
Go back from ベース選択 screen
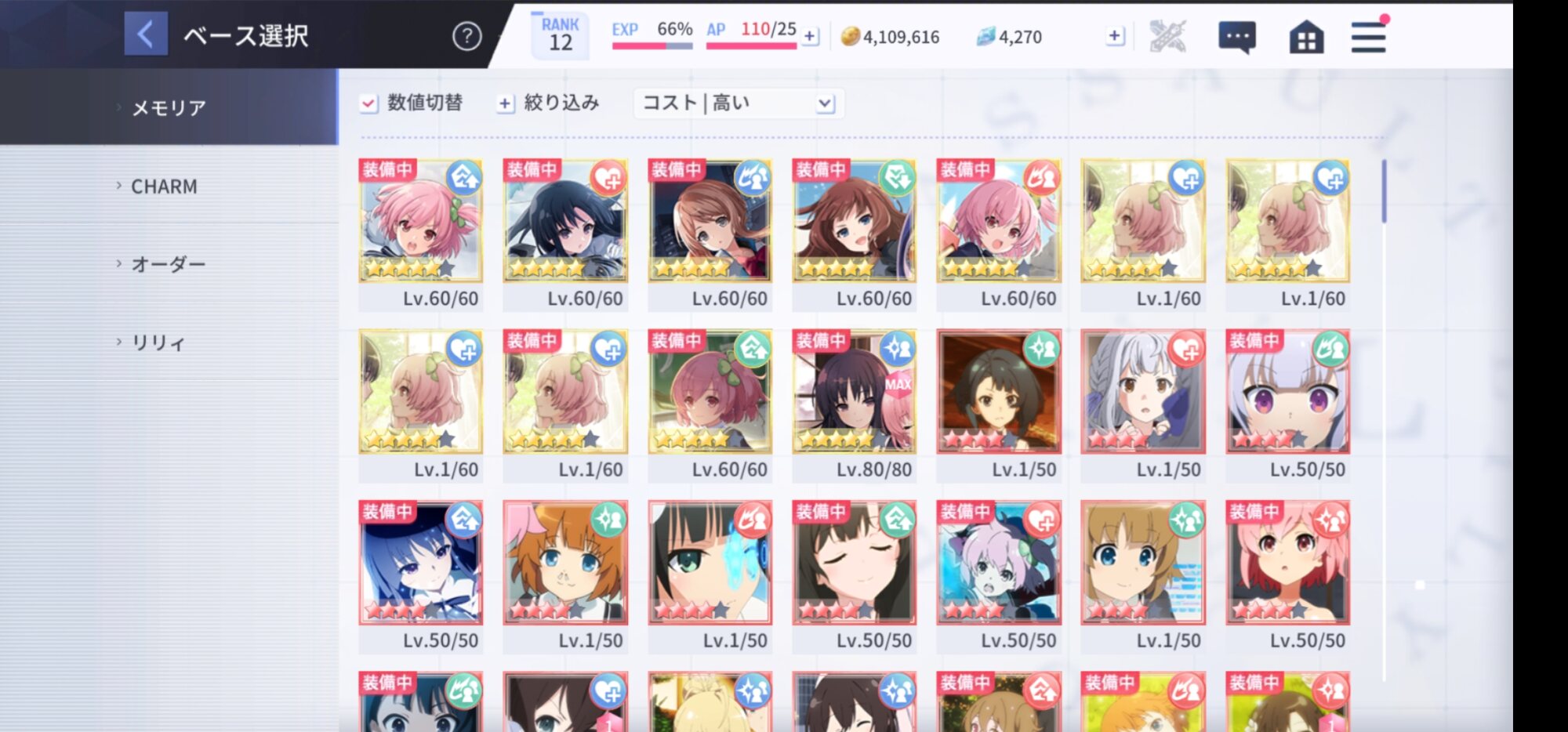[146, 34]
